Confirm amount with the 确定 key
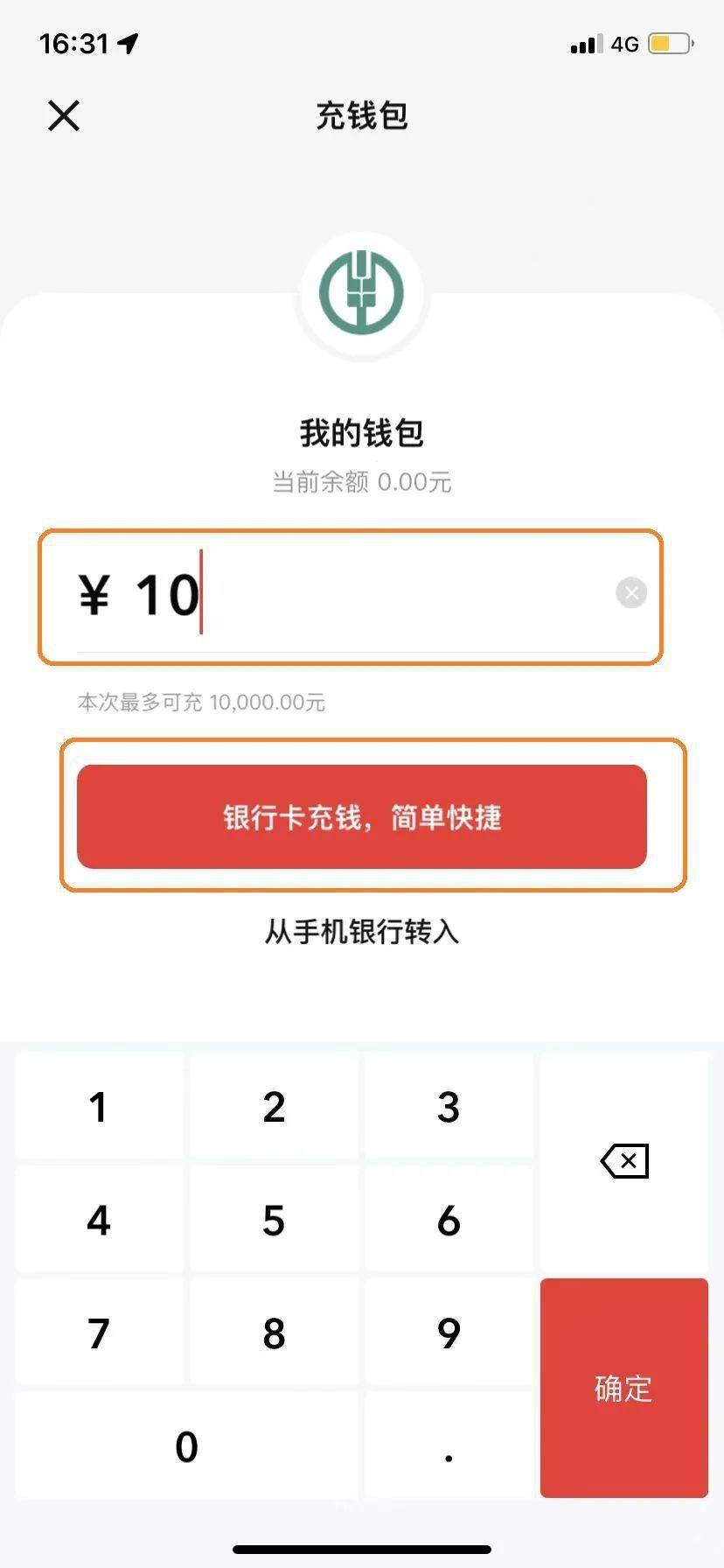 (x=623, y=1388)
